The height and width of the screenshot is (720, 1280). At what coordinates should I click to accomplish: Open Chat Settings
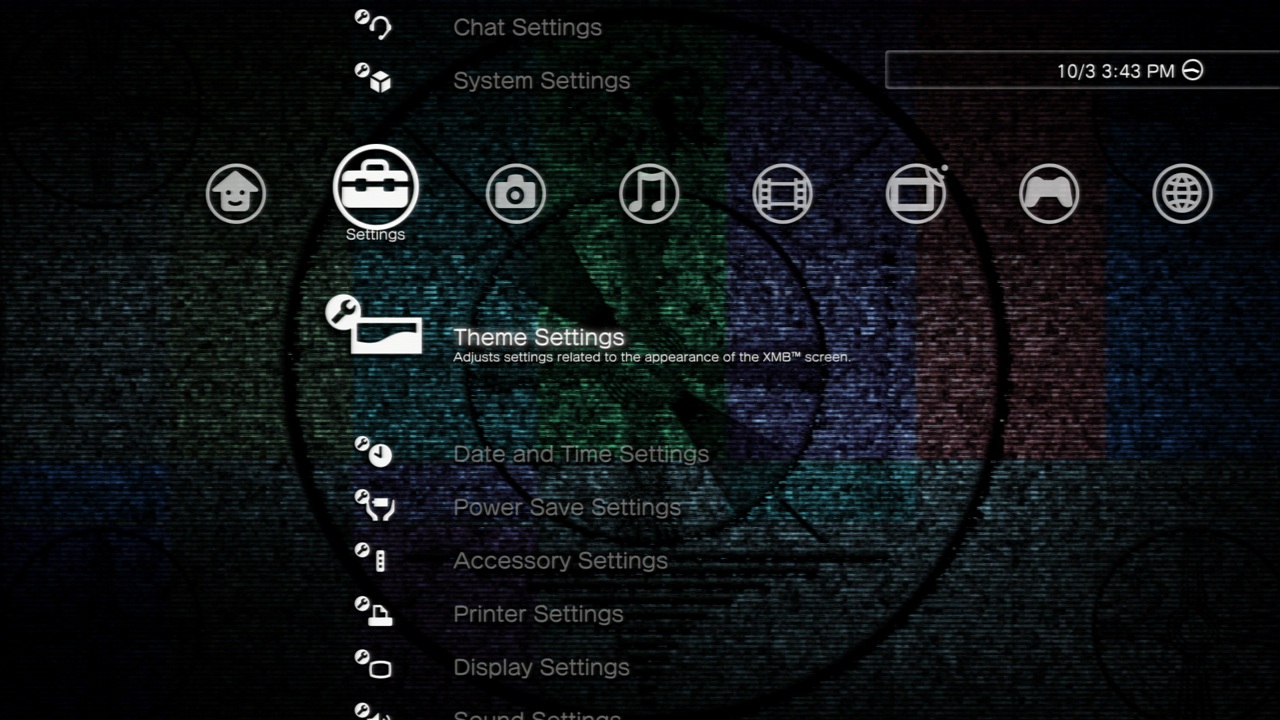[527, 27]
